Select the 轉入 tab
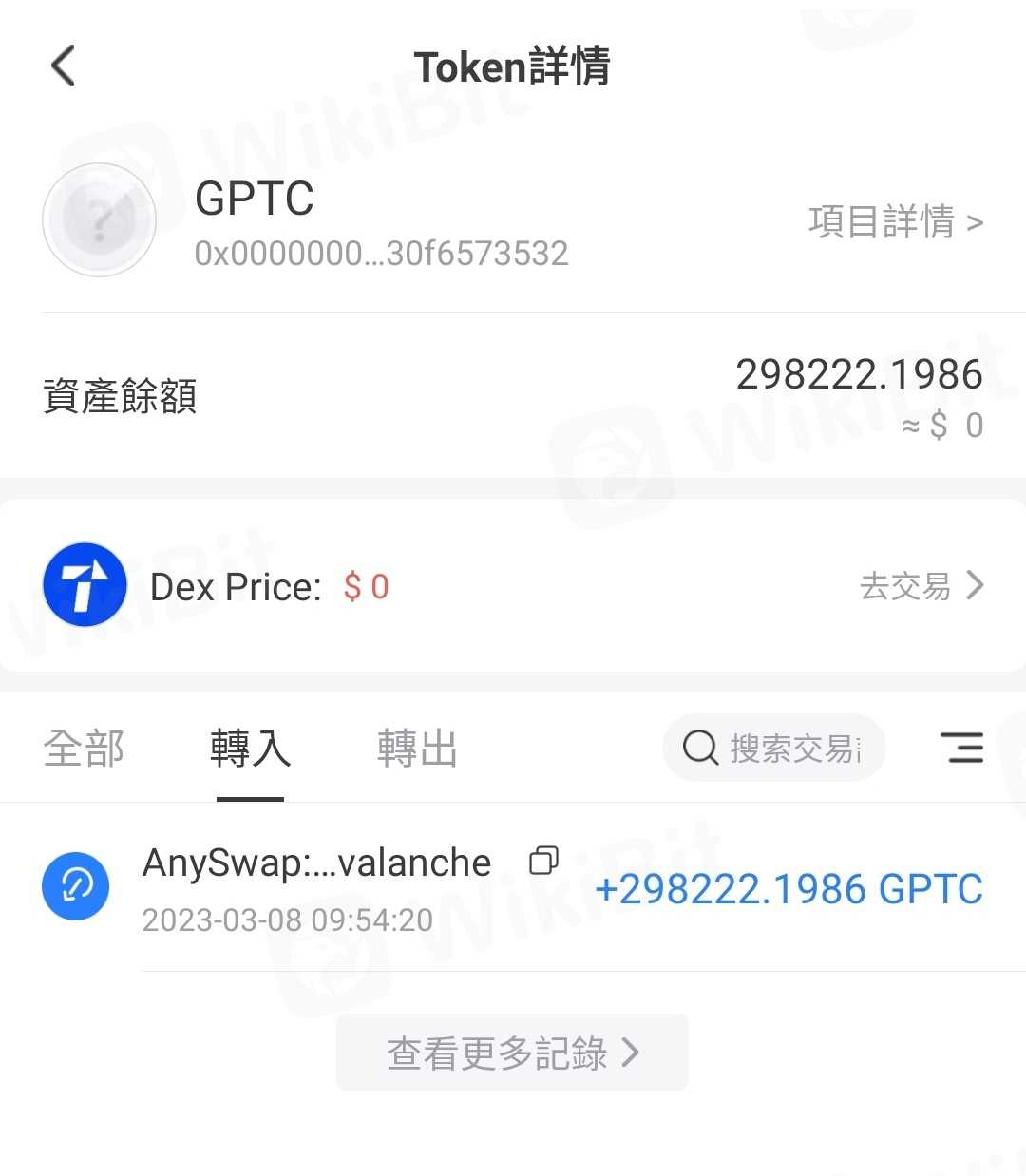The image size is (1026, 1176). [250, 749]
